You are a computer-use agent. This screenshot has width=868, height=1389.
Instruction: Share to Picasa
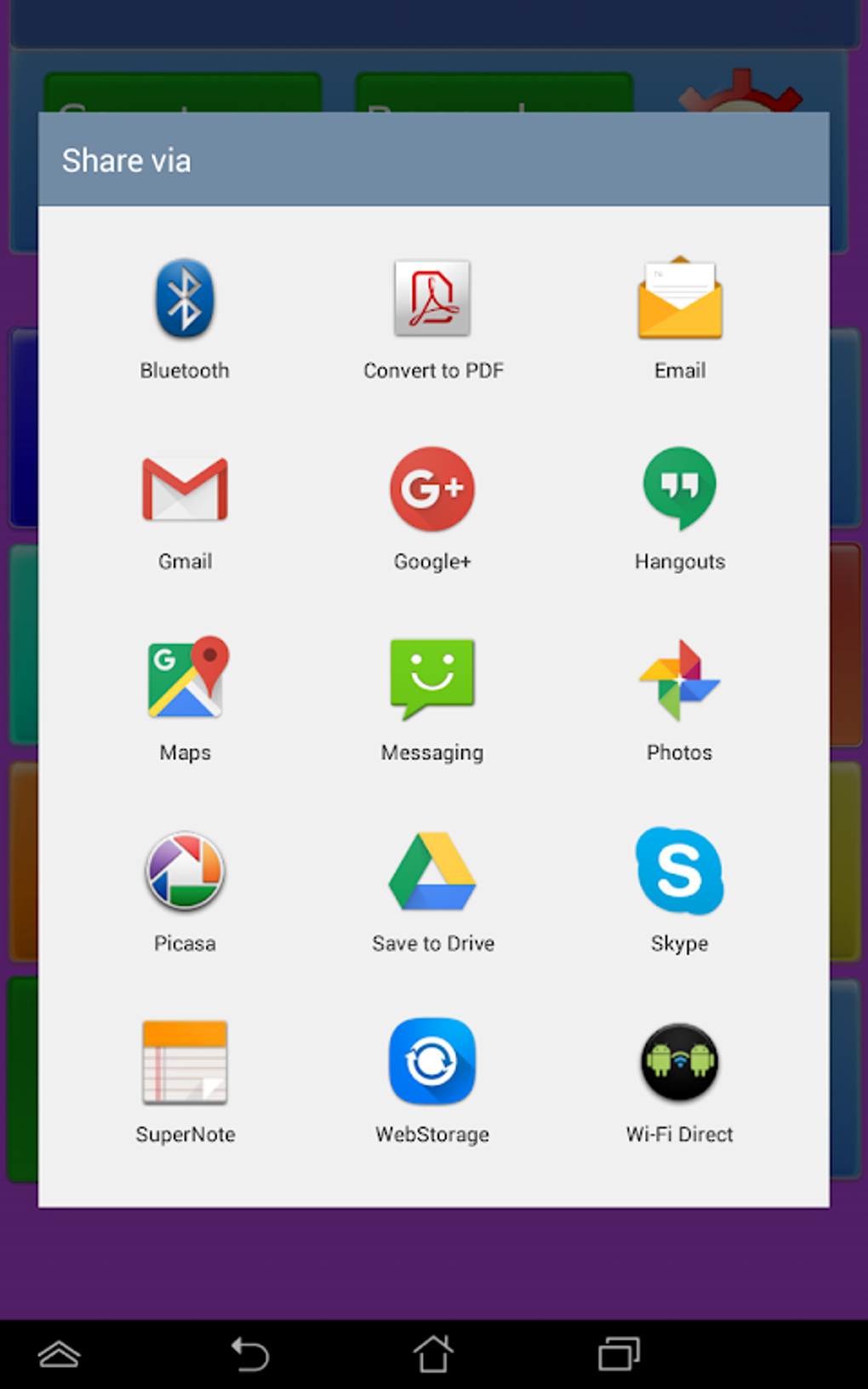pos(185,891)
